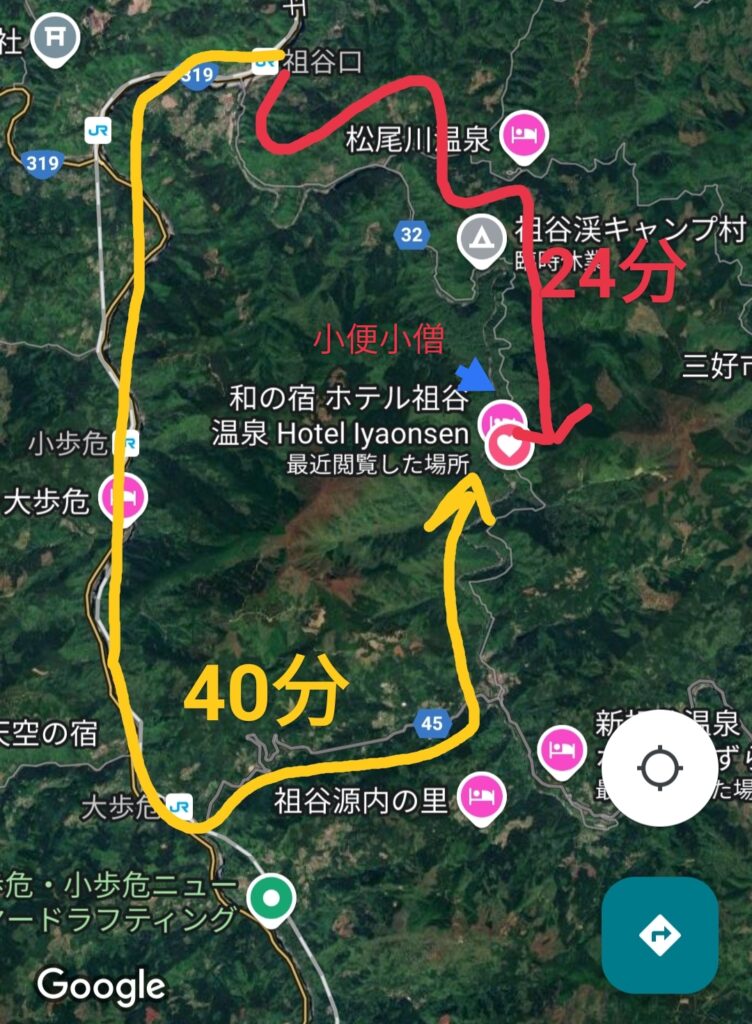Image resolution: width=752 pixels, height=1024 pixels.
Task: Center map on my current location
Action: pyautogui.click(x=659, y=768)
